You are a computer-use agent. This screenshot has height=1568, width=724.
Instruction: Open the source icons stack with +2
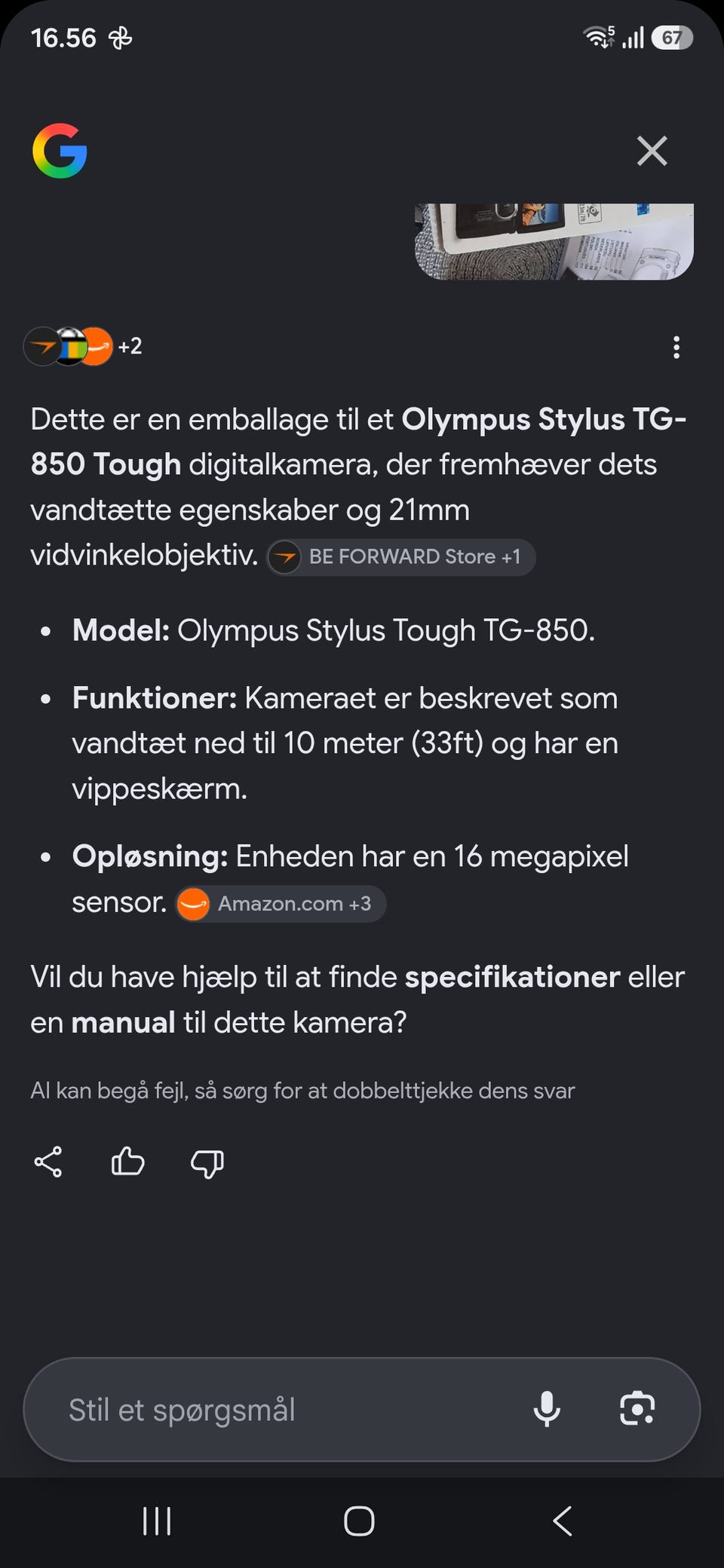(x=83, y=346)
